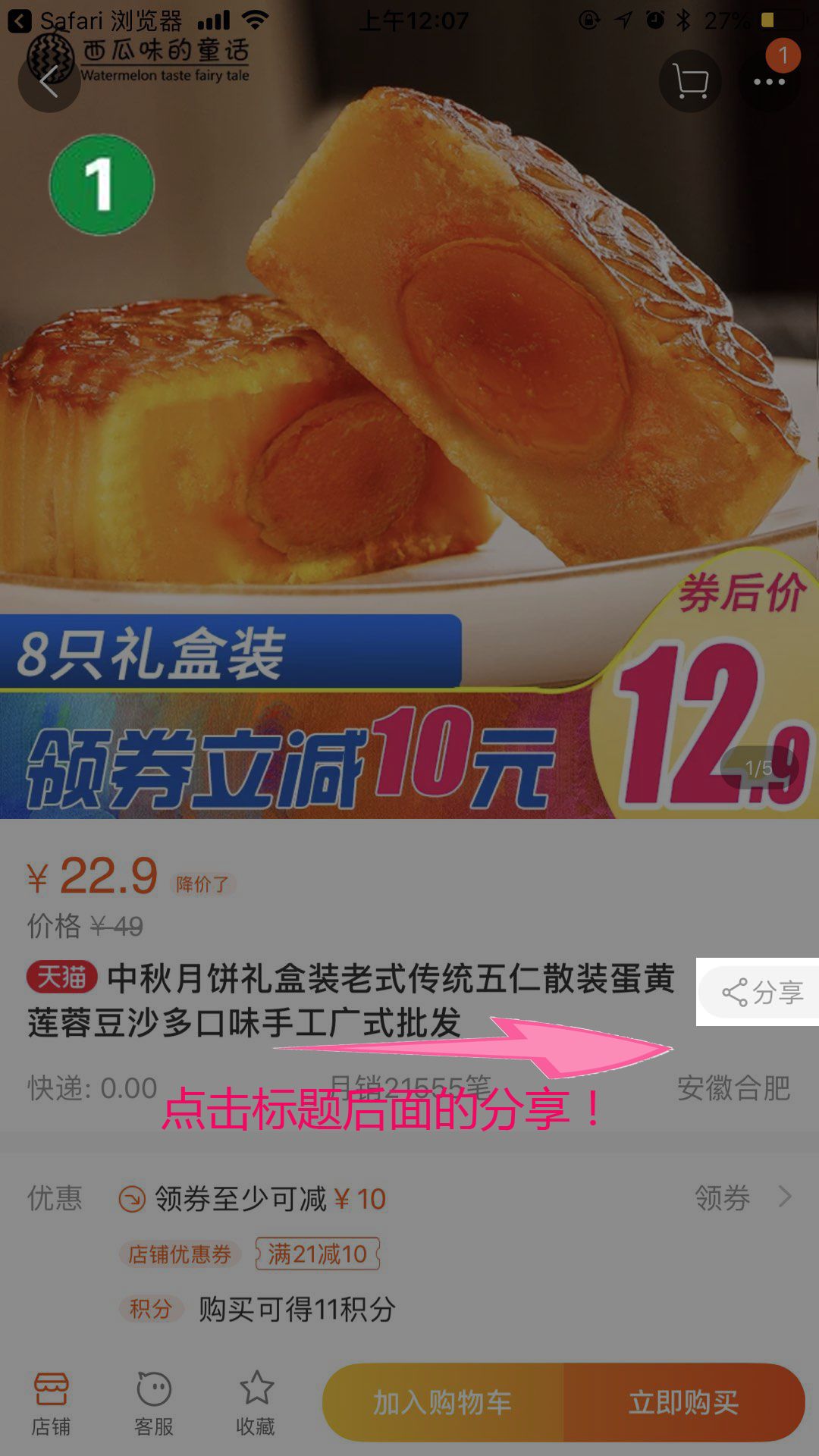The width and height of the screenshot is (819, 1456).
Task: Contact 客服 customer service
Action: pyautogui.click(x=154, y=1403)
